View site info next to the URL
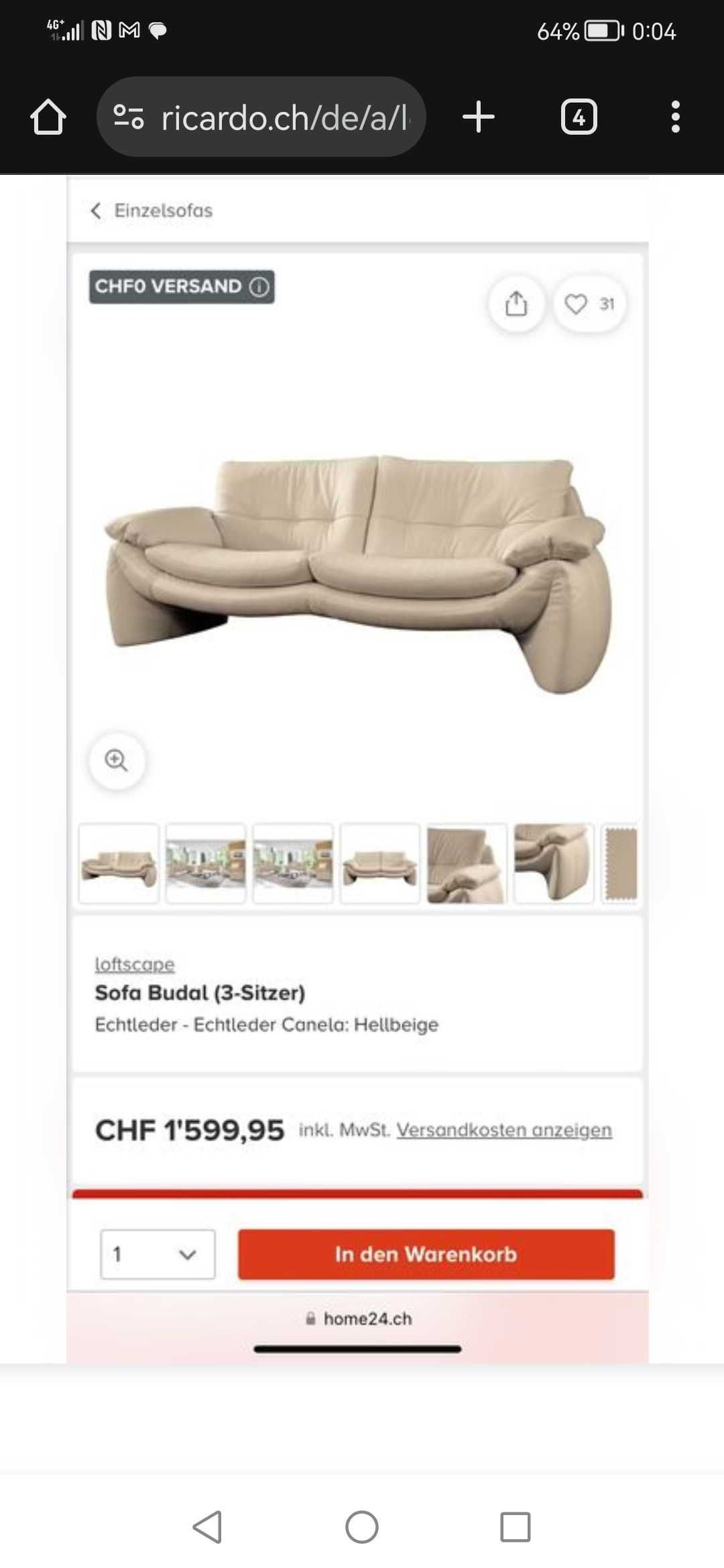Image resolution: width=724 pixels, height=1568 pixels. point(128,117)
